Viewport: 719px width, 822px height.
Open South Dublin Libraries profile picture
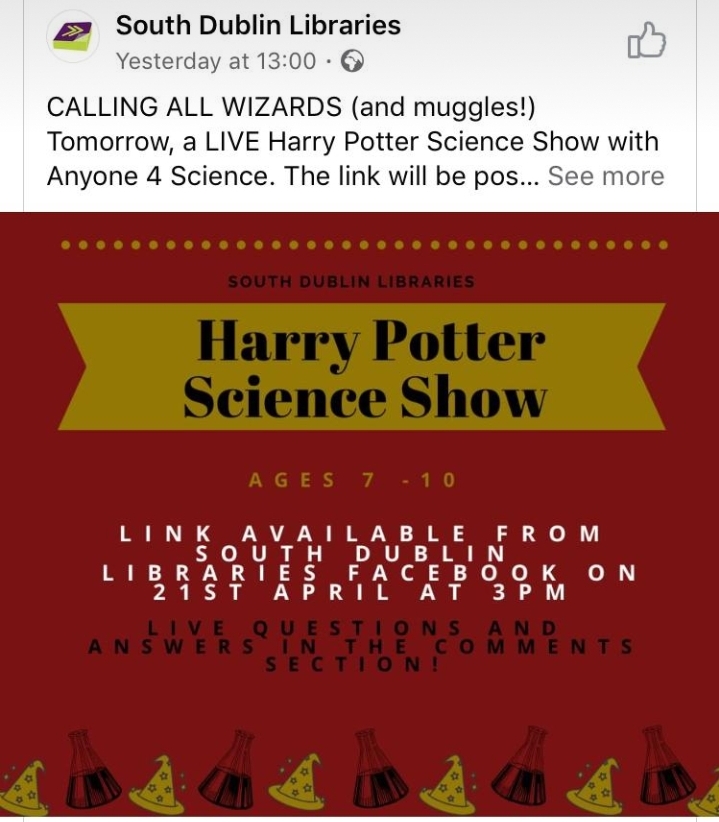click(x=71, y=41)
